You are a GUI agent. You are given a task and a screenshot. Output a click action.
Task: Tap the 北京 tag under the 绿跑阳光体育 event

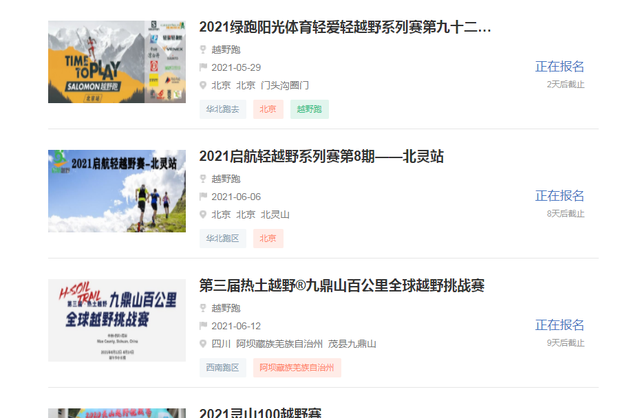pyautogui.click(x=267, y=109)
